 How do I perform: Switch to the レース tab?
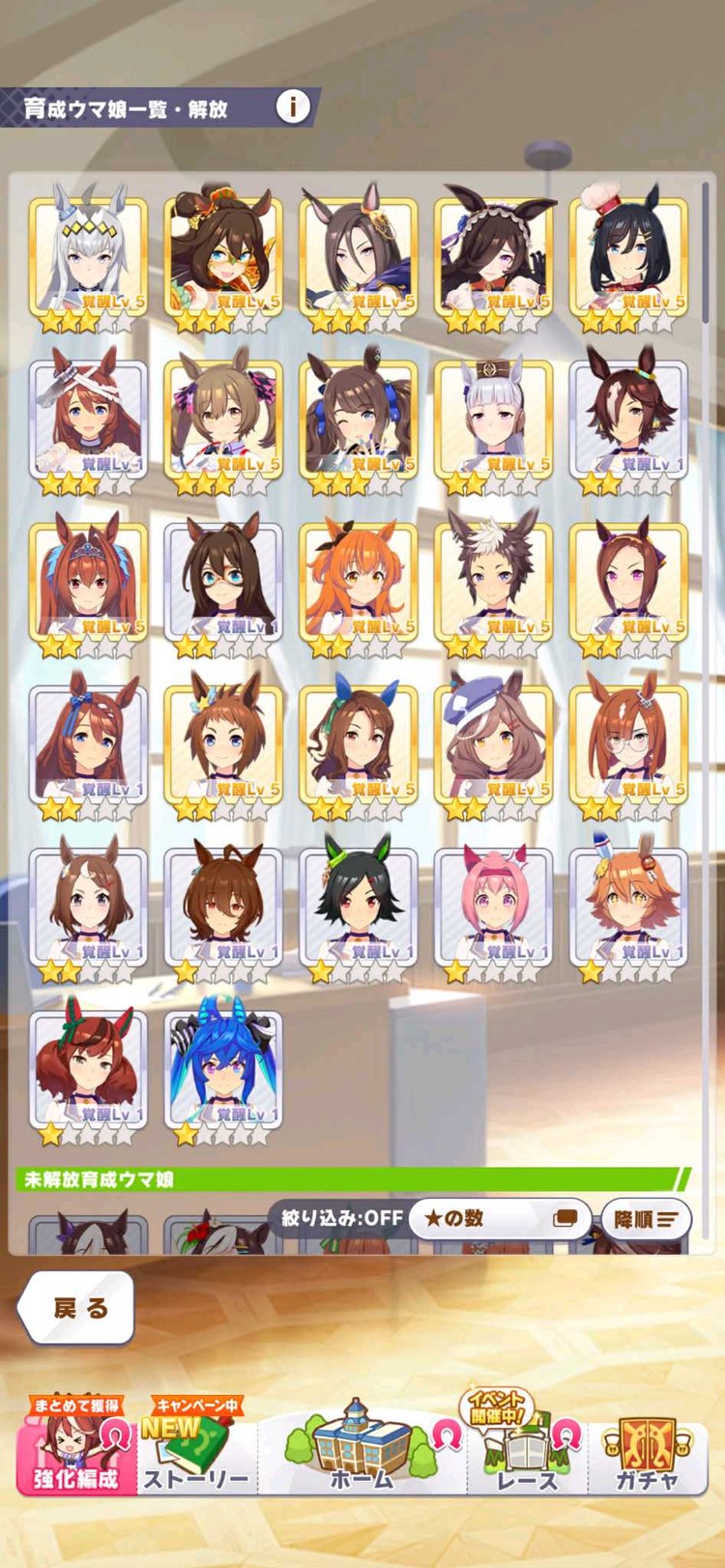point(527,1448)
